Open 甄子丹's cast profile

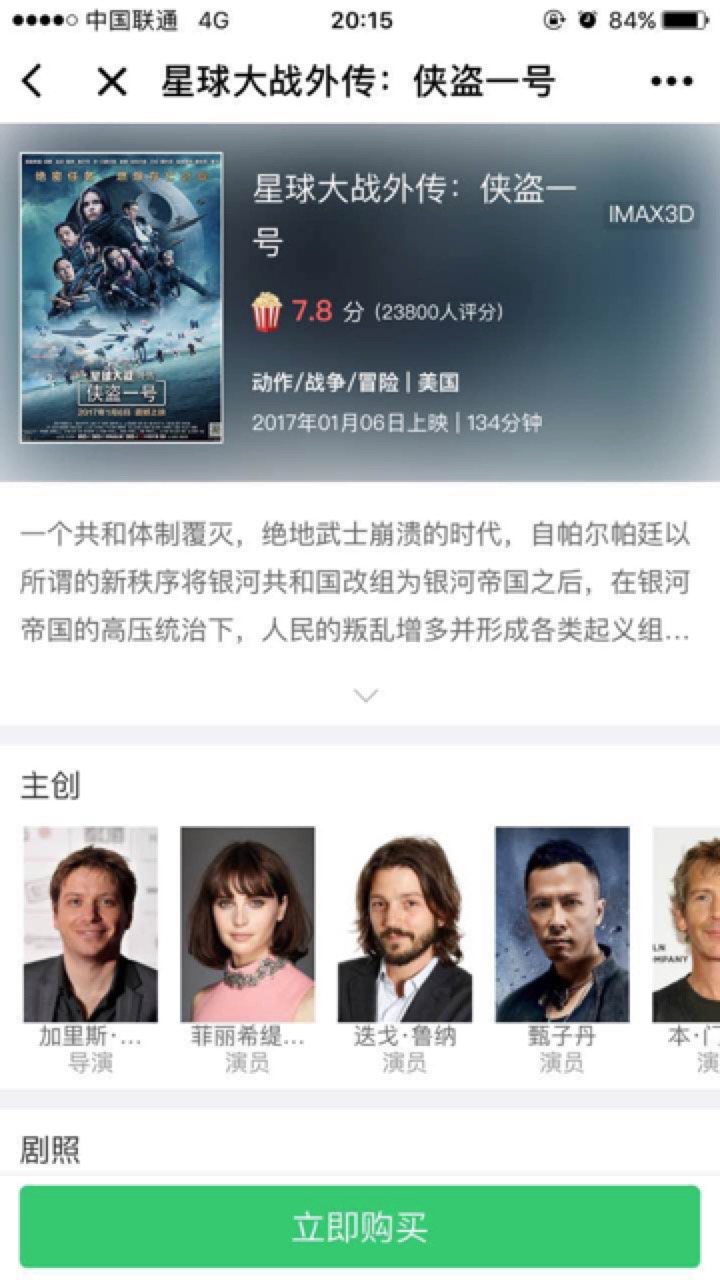tap(562, 925)
